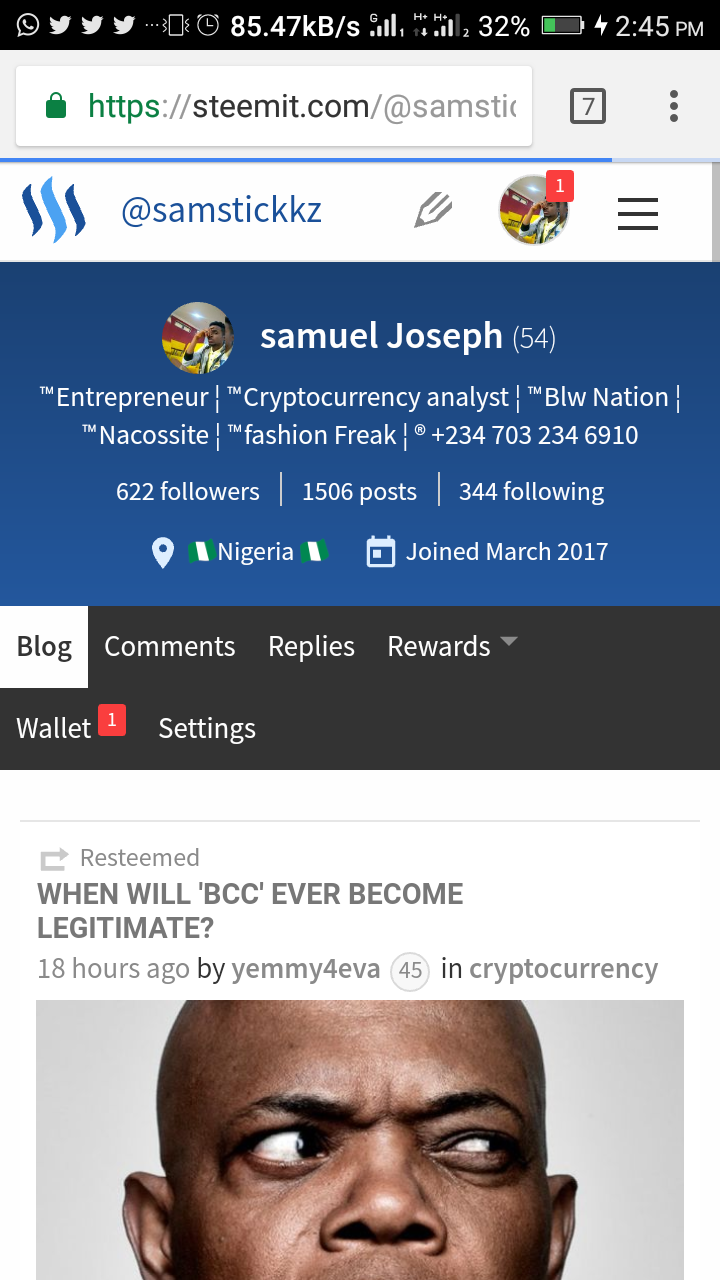Open the hamburger menu
720x1280 pixels.
637,213
